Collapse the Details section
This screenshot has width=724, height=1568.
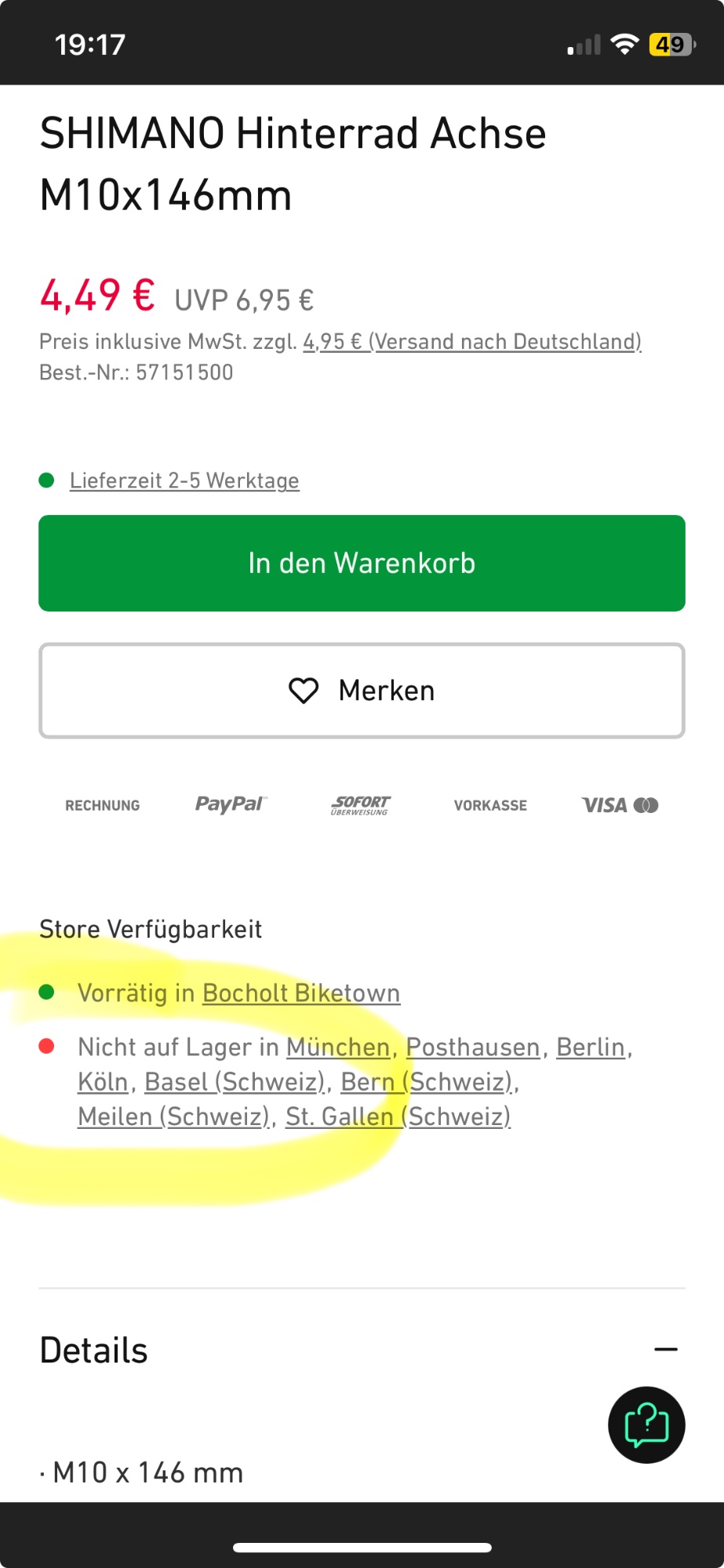[665, 1349]
